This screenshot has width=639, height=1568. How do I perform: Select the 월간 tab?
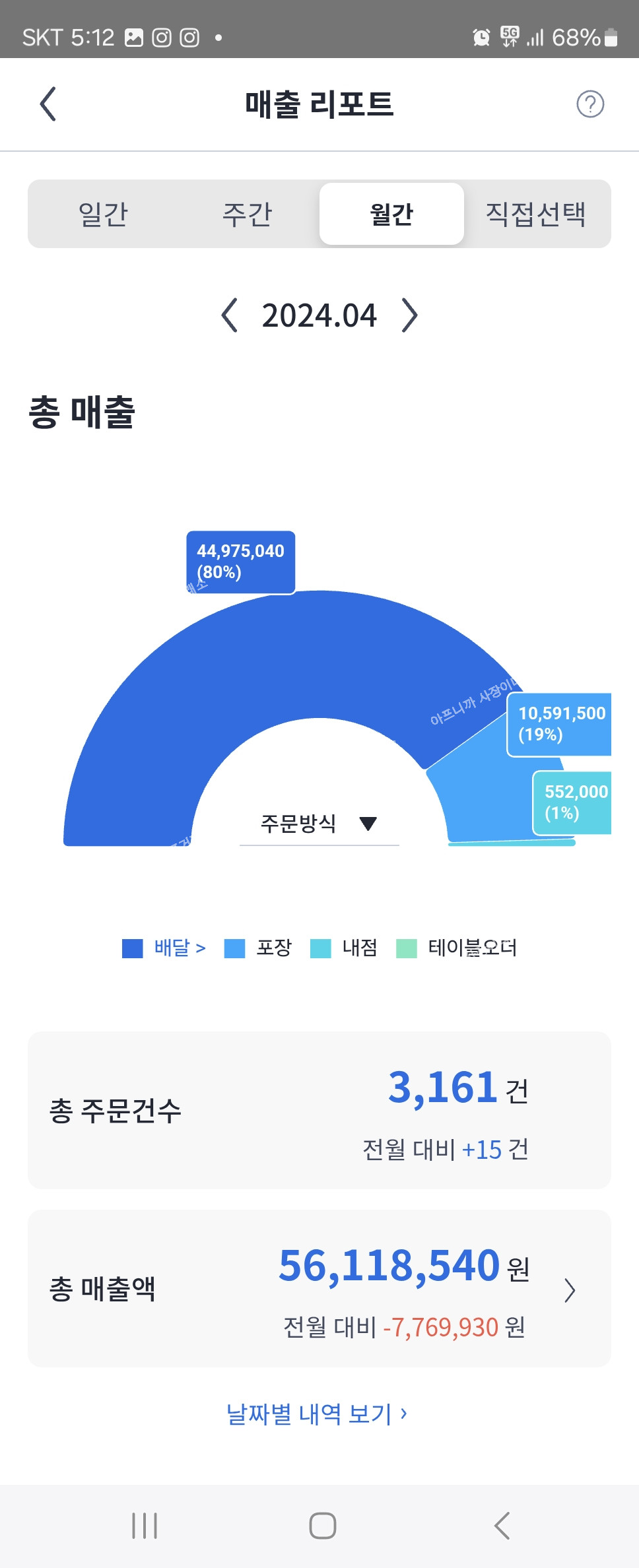click(391, 214)
